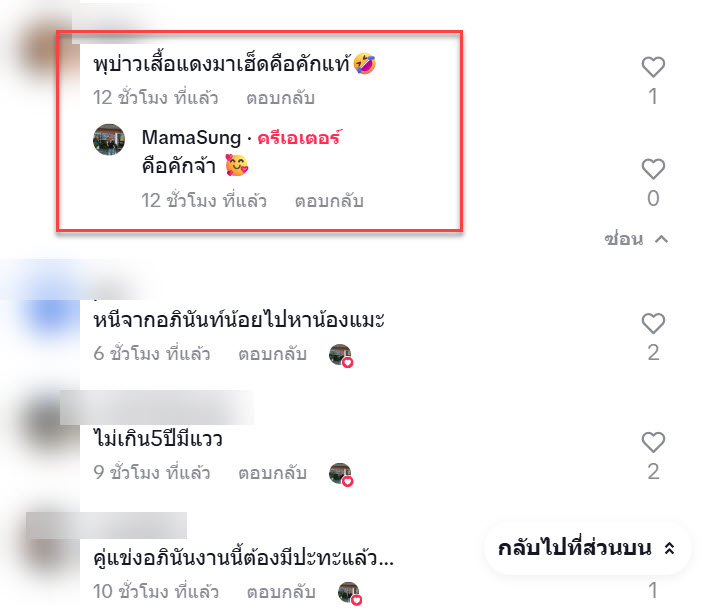Reply to comment พุบ่าวเสื้อแดงมาเฮ็ดคือคักแท้

pyautogui.click(x=280, y=98)
